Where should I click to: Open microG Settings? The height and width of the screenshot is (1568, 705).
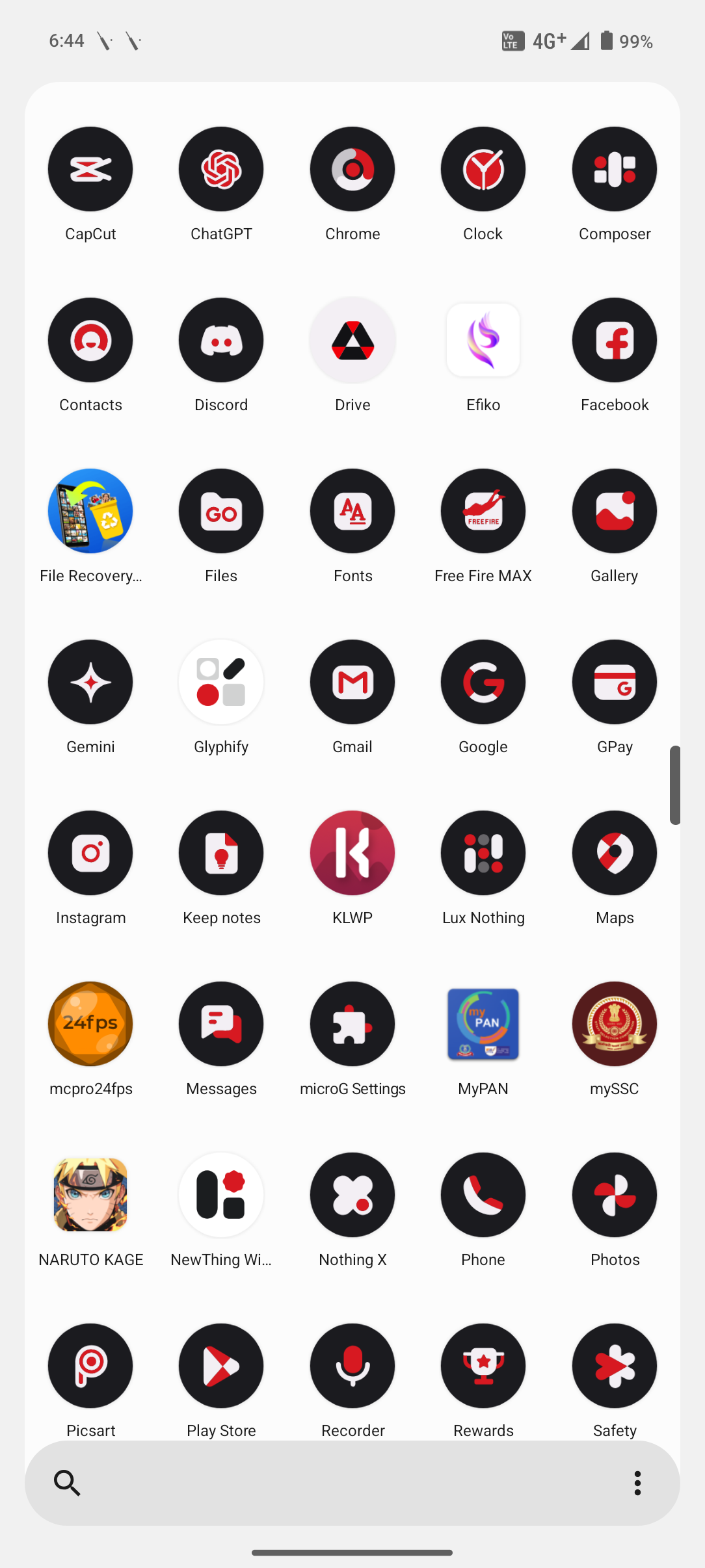click(x=352, y=1025)
